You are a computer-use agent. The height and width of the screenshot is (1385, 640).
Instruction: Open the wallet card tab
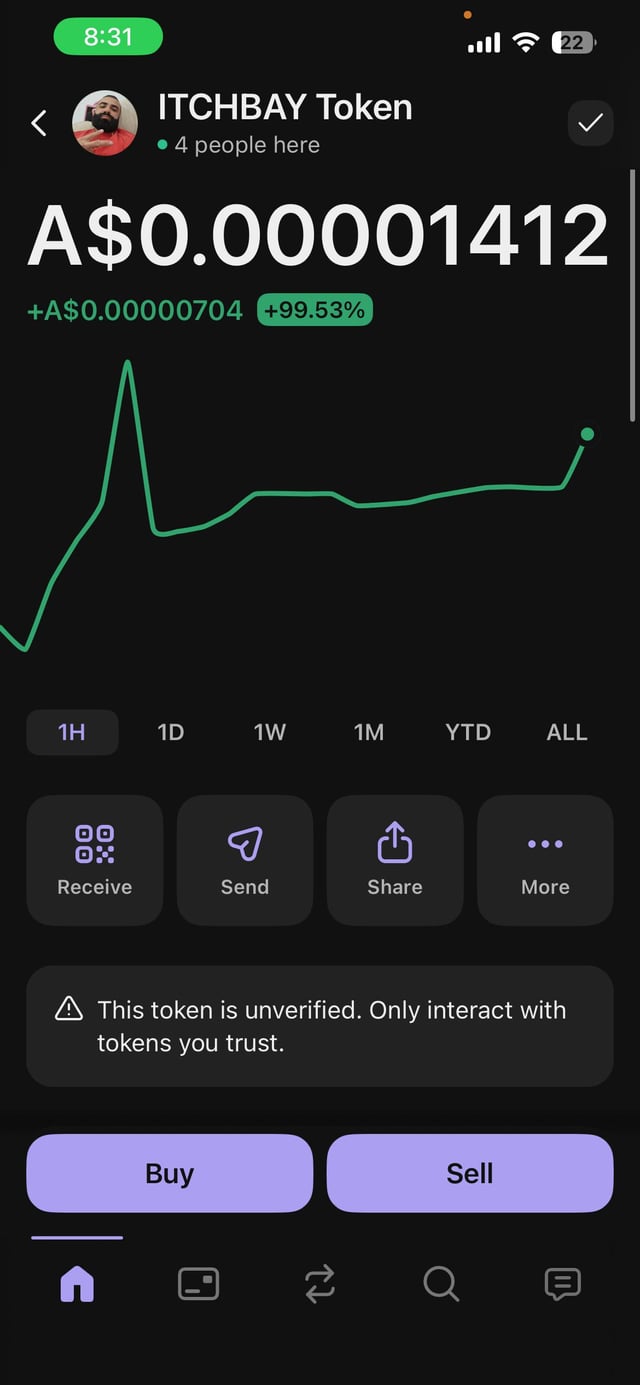click(198, 1283)
